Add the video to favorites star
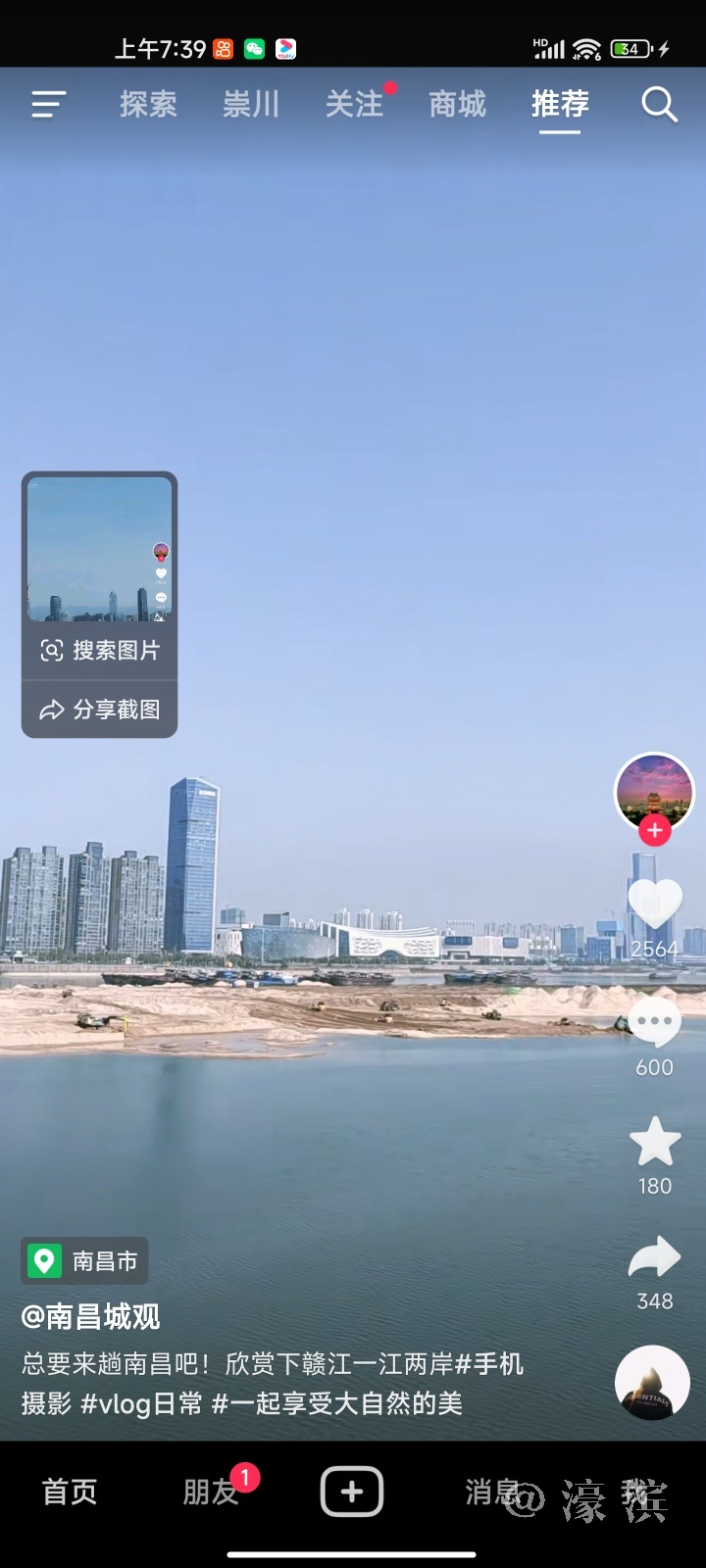This screenshot has height=1568, width=706. point(654,1143)
